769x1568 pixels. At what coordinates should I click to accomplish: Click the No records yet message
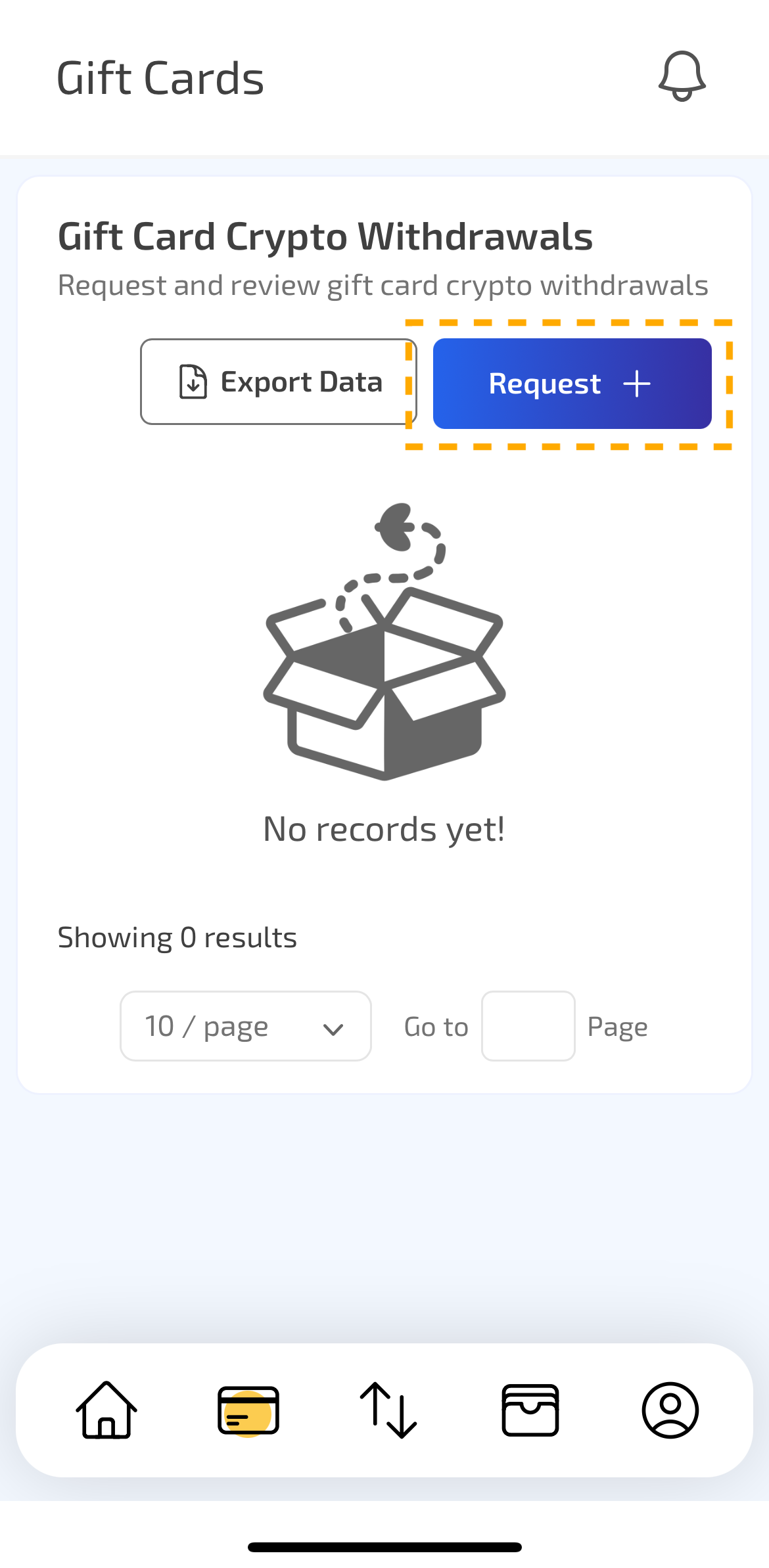point(383,828)
